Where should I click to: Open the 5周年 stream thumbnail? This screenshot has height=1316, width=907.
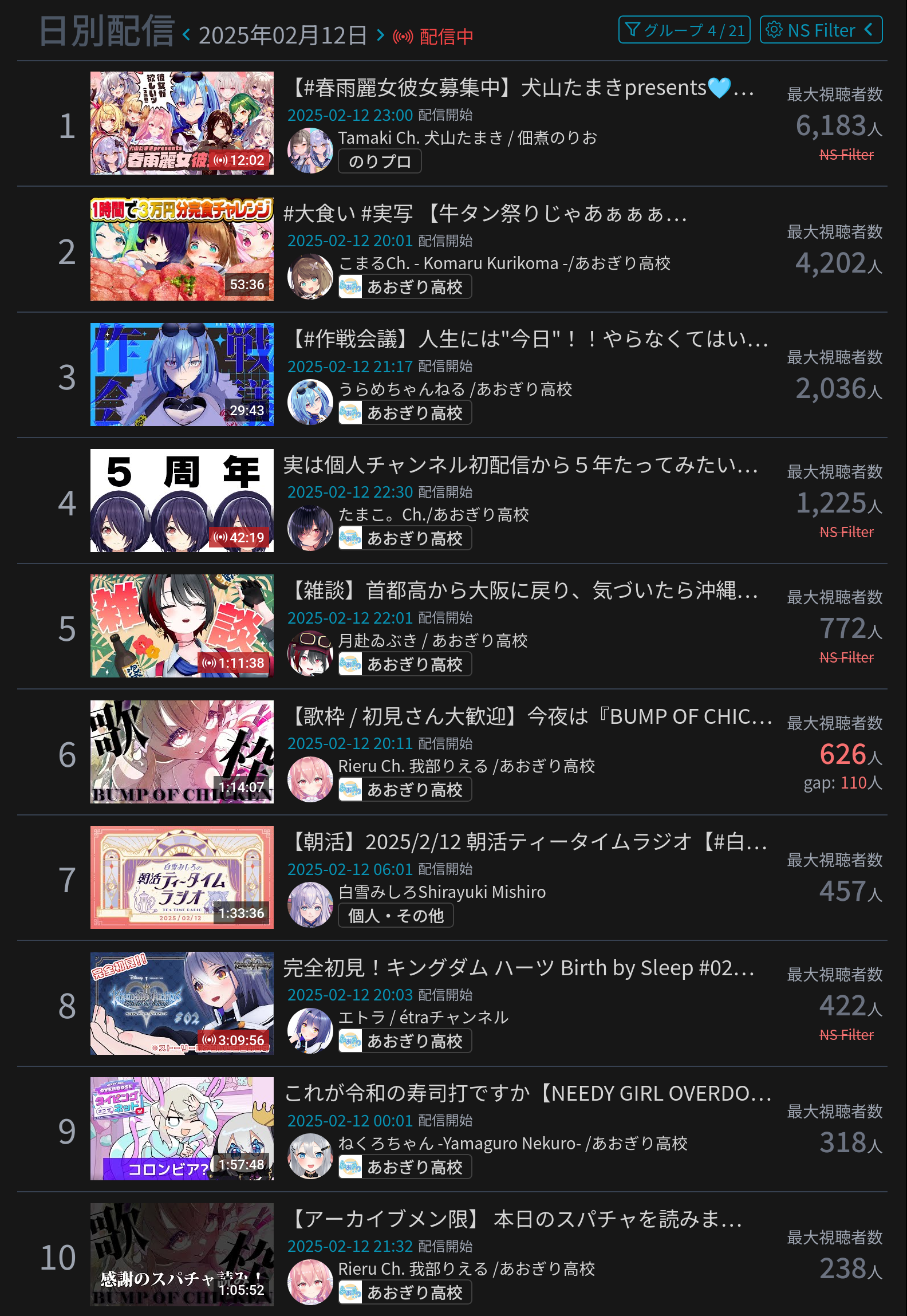[182, 501]
